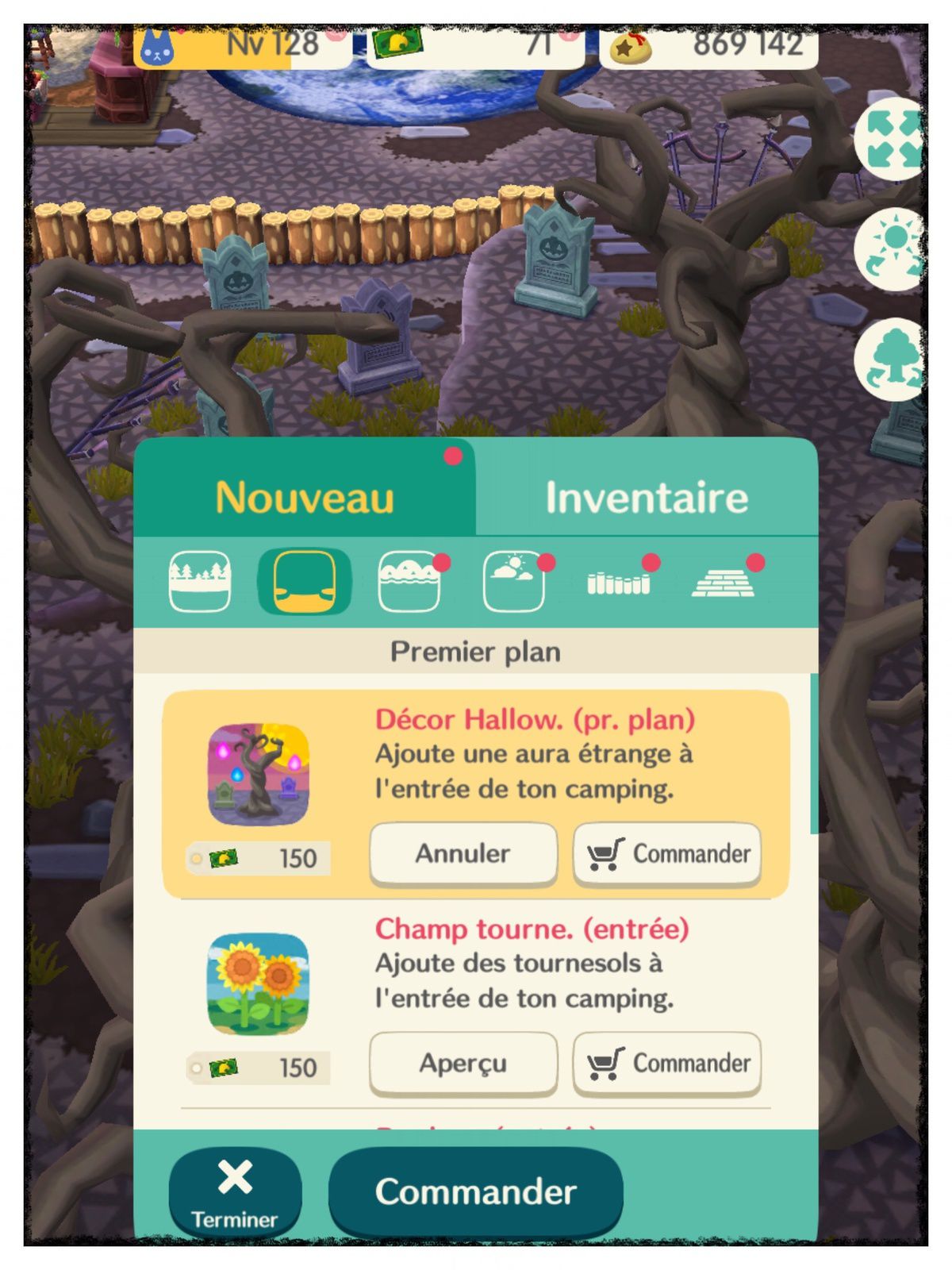Image resolution: width=952 pixels, height=1270 pixels.
Task: Select the sky category icon
Action: (514, 582)
